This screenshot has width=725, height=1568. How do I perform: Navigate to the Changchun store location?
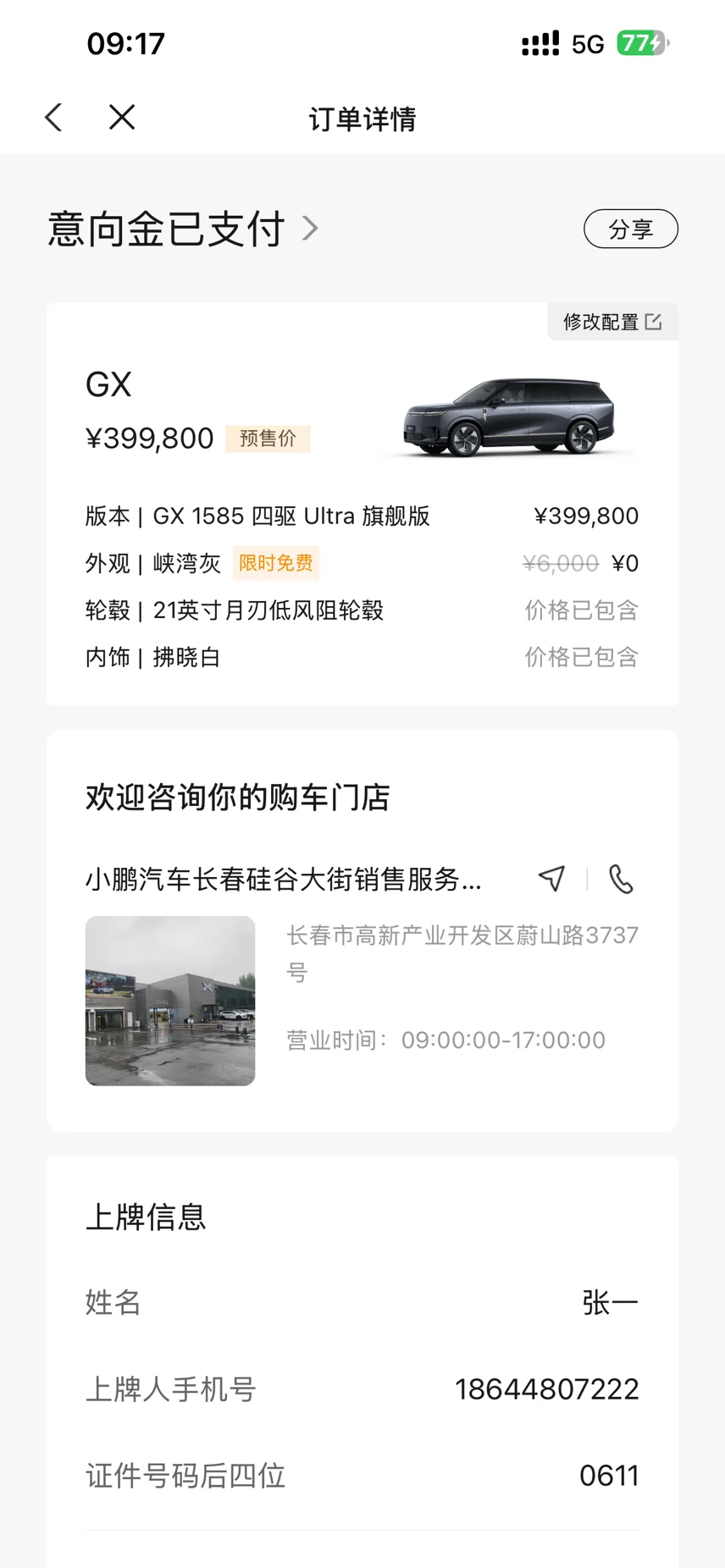pyautogui.click(x=551, y=879)
